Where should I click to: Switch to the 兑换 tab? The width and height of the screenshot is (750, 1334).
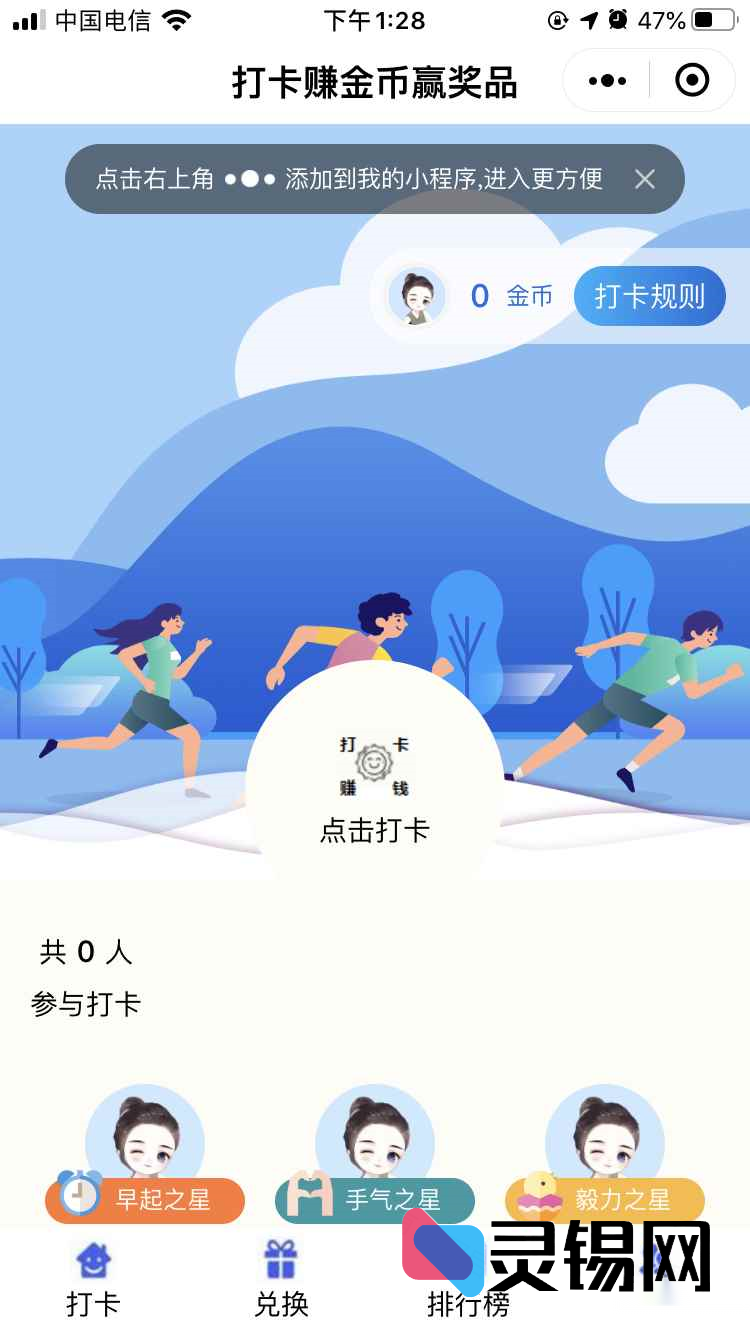(281, 1280)
